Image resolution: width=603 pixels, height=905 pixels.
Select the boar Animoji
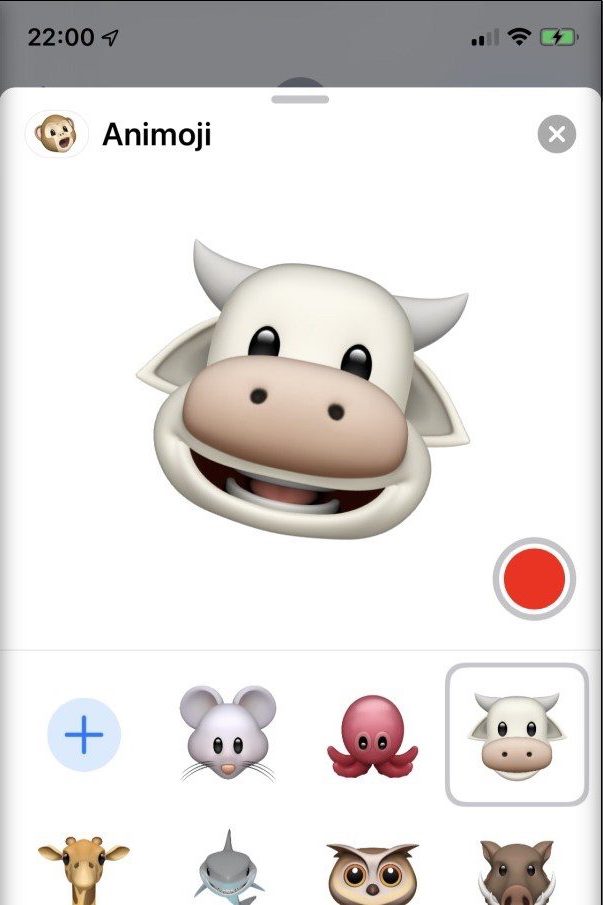pyautogui.click(x=516, y=870)
